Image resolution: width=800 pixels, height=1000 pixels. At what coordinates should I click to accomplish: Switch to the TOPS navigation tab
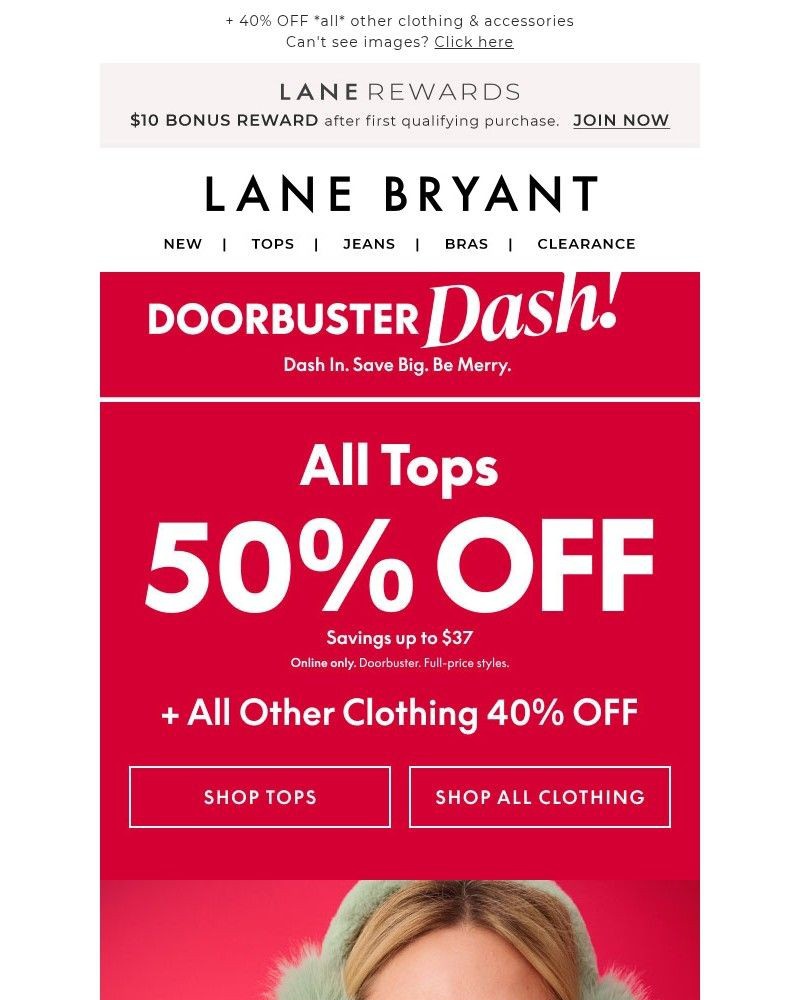[x=272, y=243]
